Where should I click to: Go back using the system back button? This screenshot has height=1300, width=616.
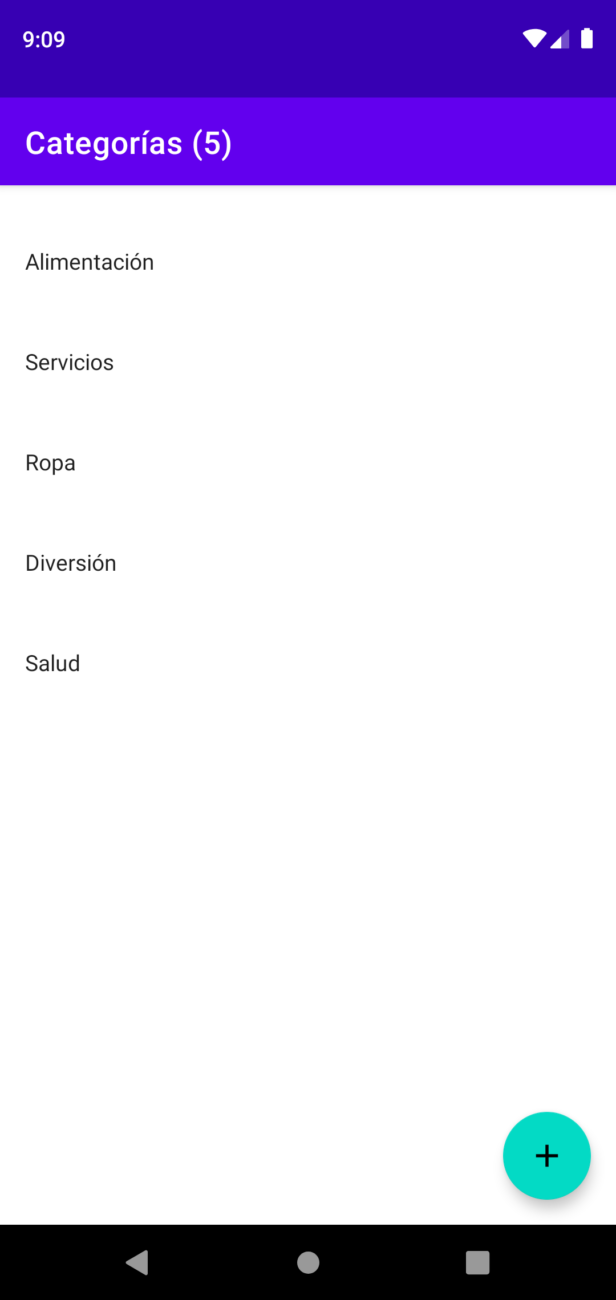click(x=137, y=1262)
